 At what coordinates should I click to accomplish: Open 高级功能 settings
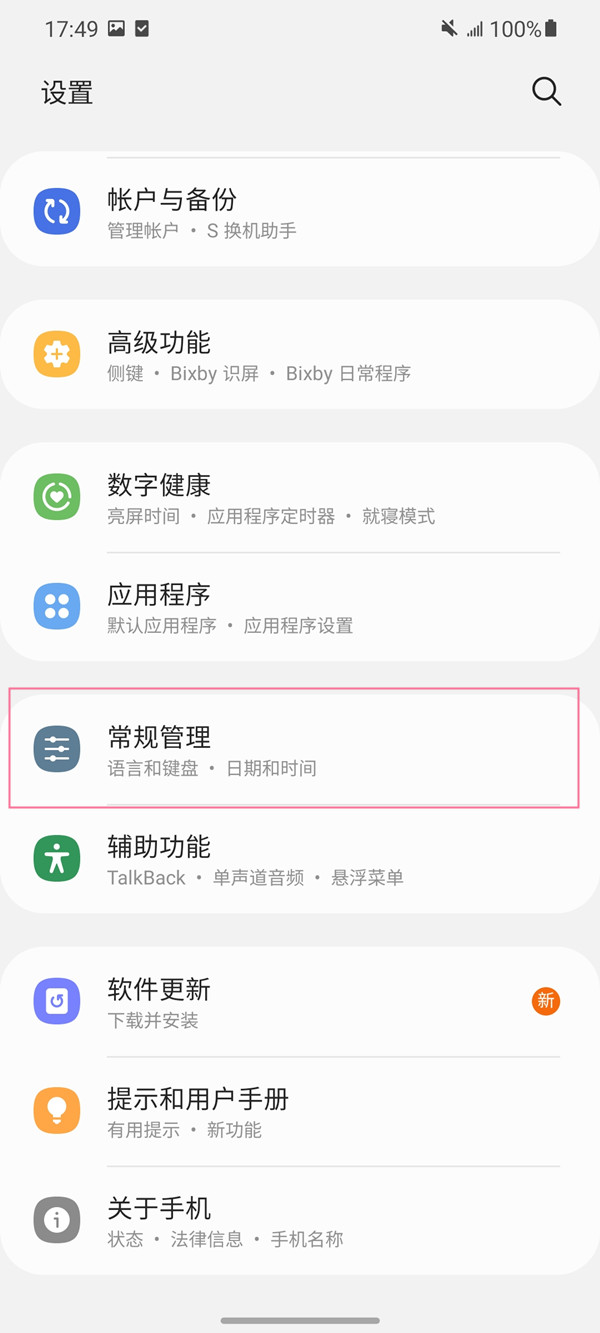pyautogui.click(x=300, y=355)
